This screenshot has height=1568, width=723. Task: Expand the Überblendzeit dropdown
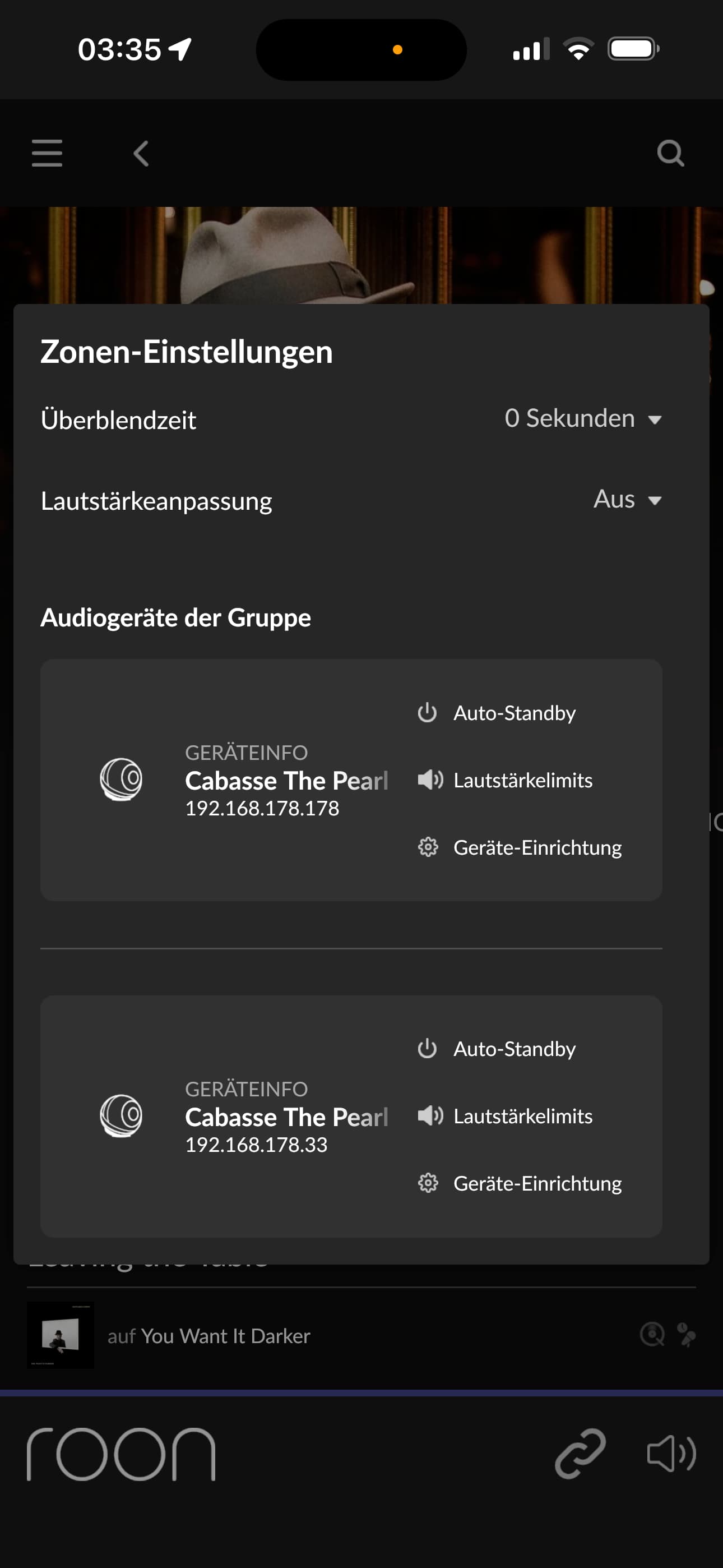[583, 419]
